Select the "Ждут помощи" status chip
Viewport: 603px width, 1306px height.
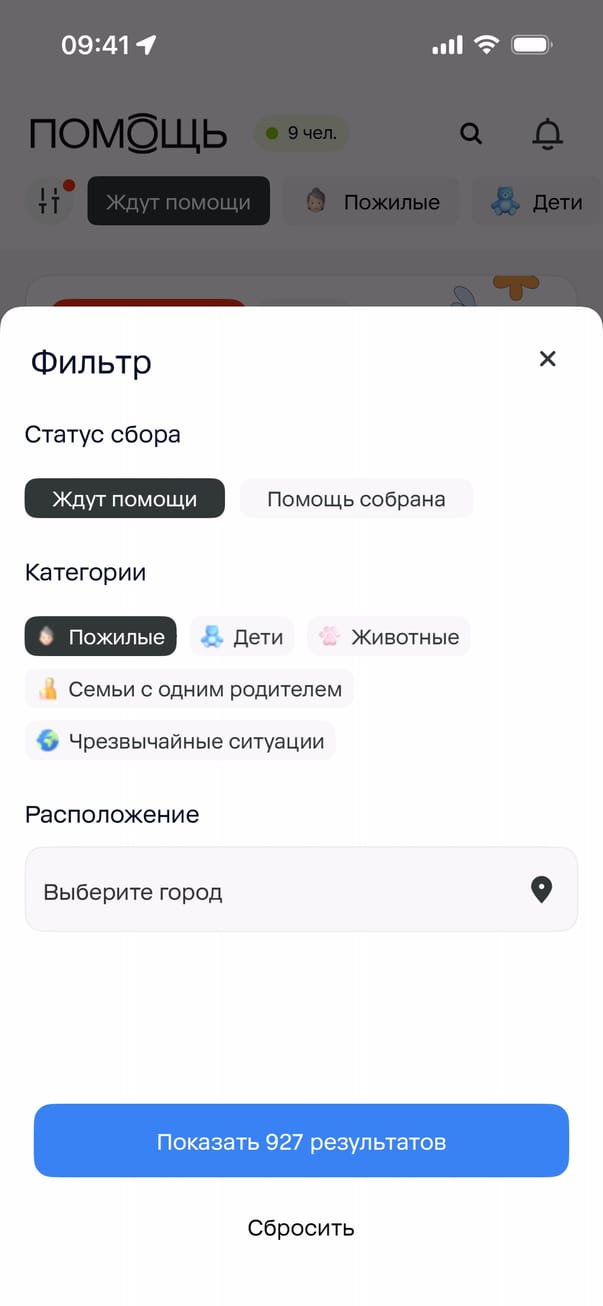coord(125,499)
